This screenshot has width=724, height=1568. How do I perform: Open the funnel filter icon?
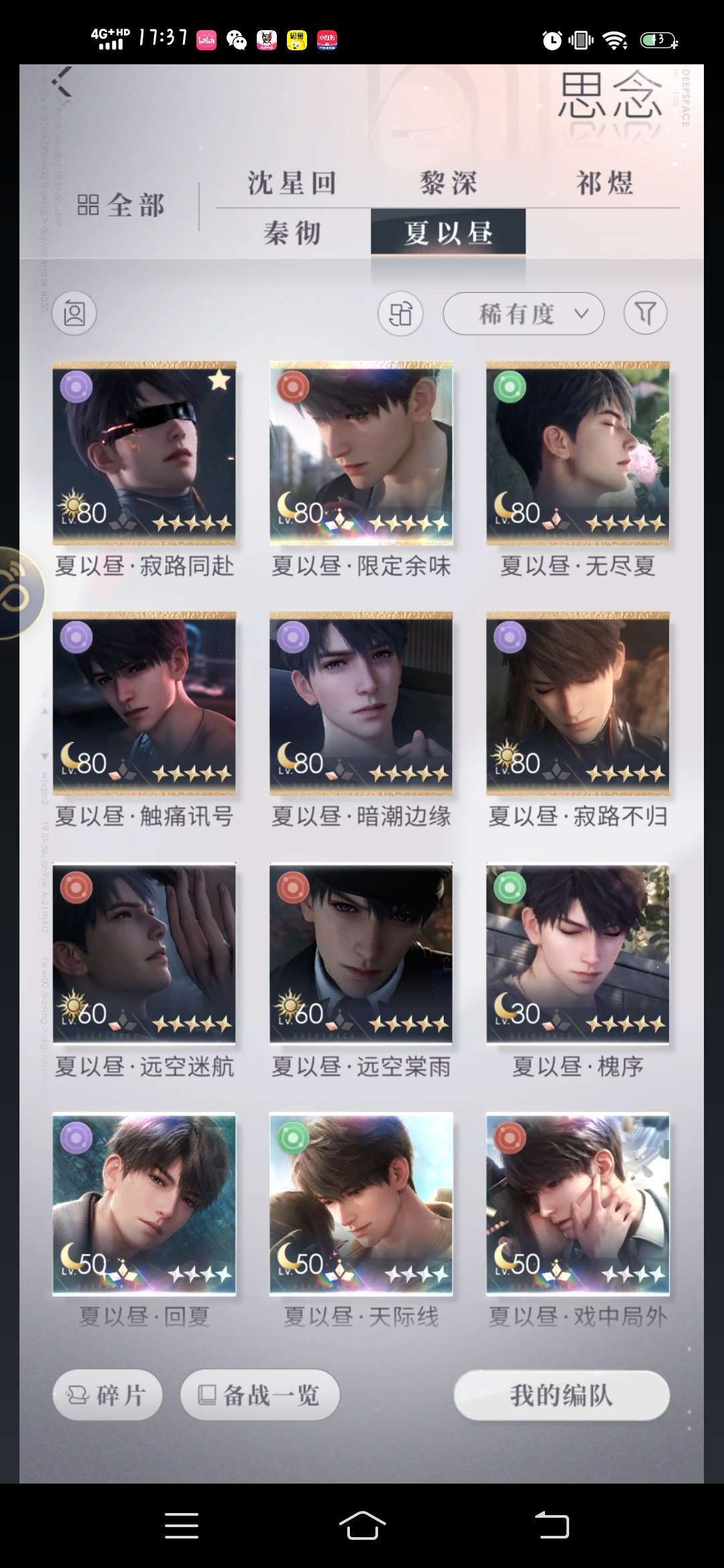646,313
